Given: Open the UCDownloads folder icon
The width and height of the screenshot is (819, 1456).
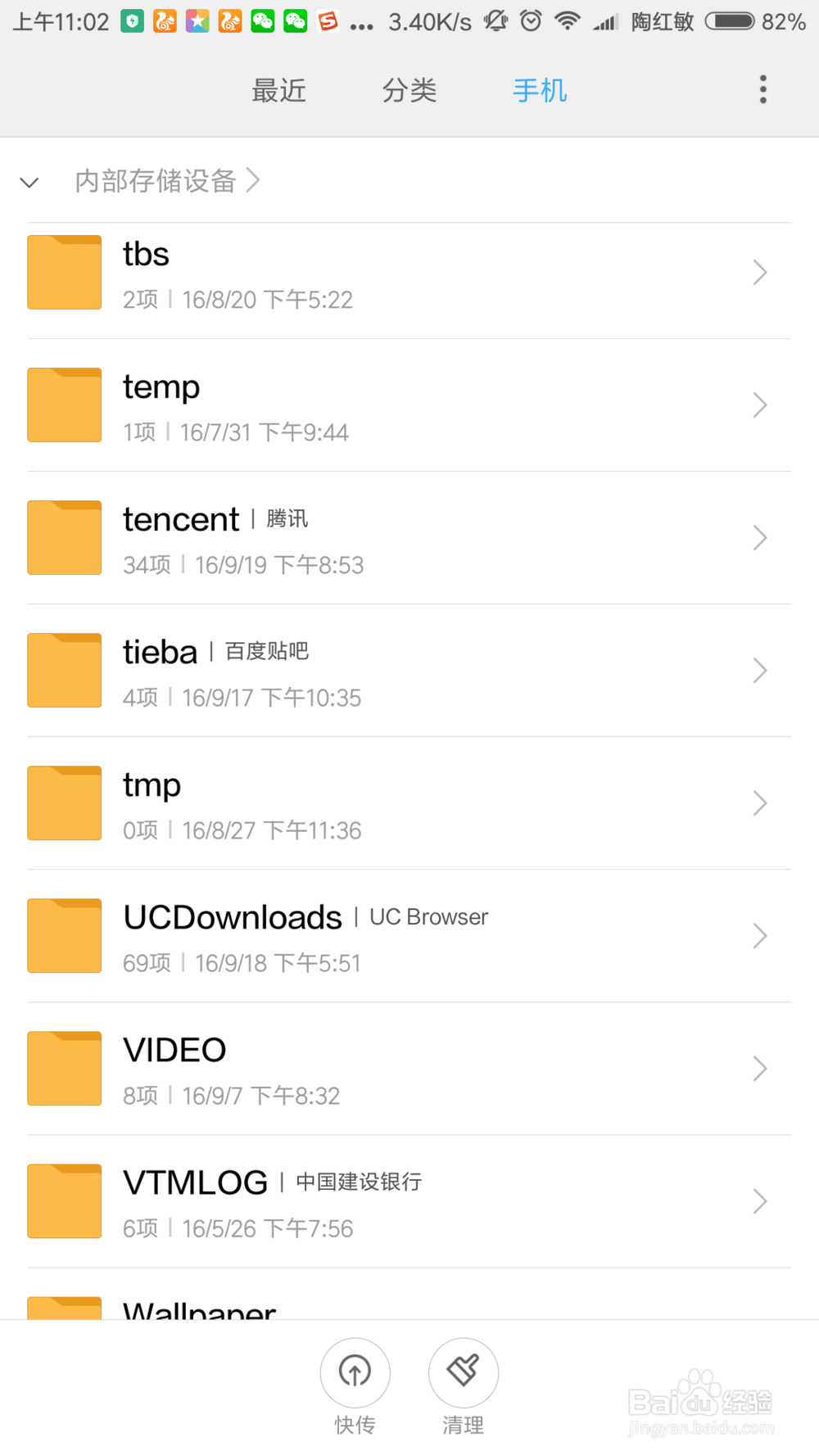Looking at the screenshot, I should 64,935.
